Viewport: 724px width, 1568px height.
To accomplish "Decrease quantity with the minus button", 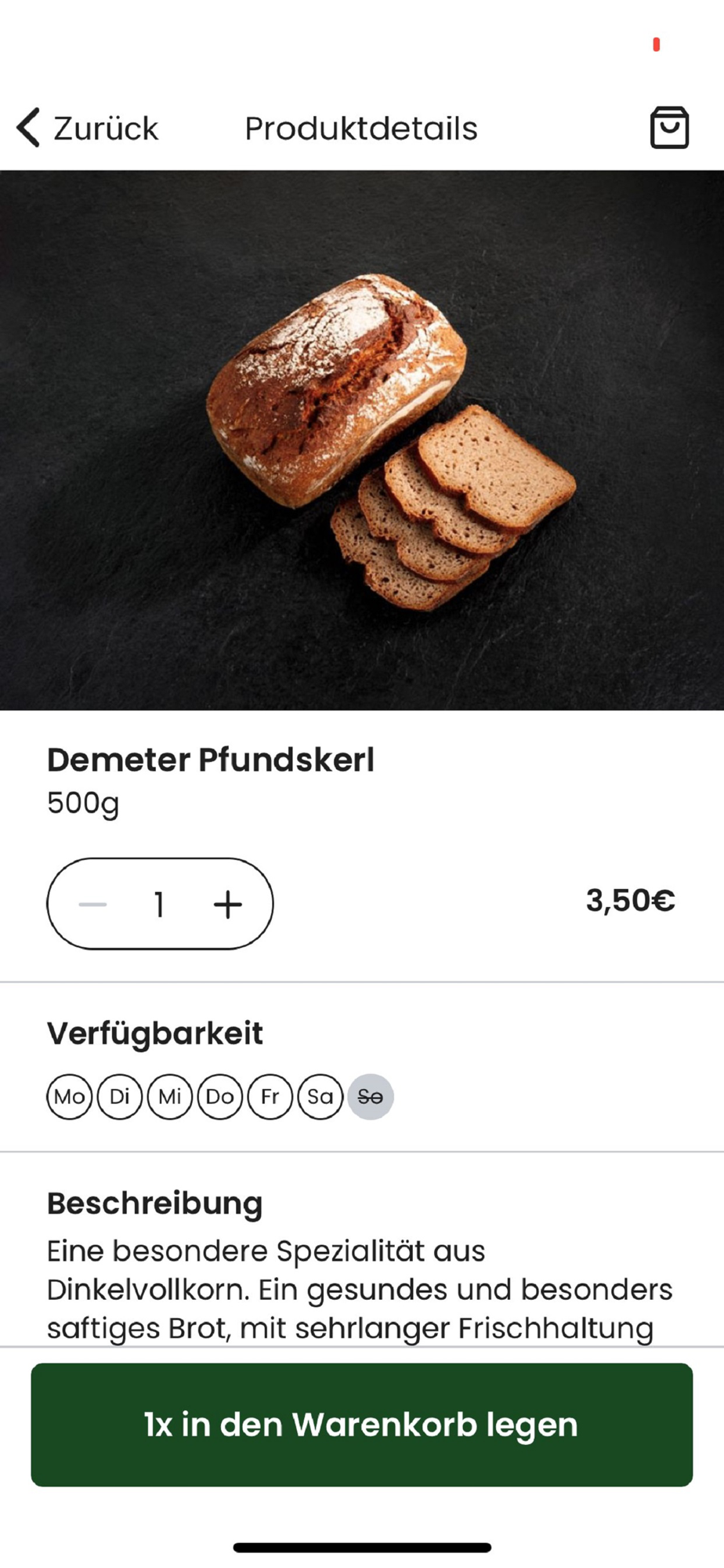I will coord(92,905).
